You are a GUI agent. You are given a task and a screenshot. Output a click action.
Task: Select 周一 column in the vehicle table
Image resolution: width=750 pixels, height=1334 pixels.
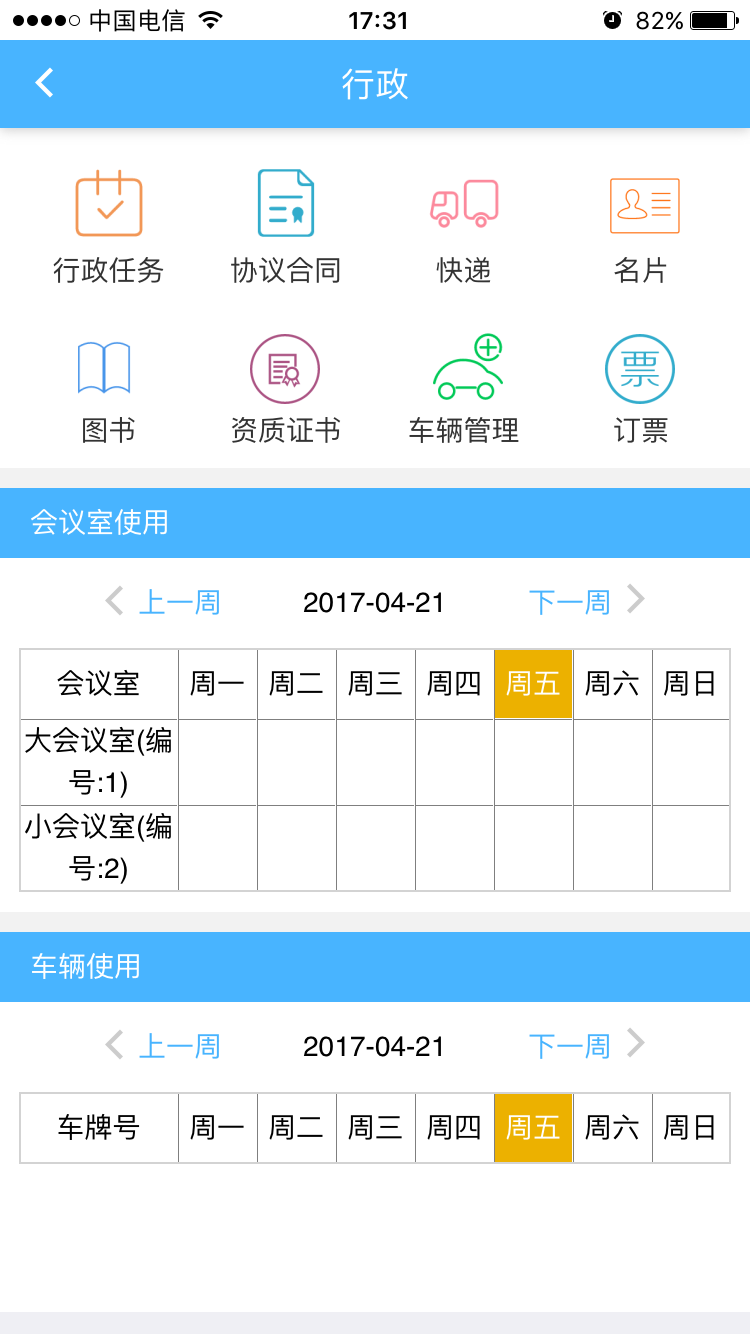coord(217,1128)
